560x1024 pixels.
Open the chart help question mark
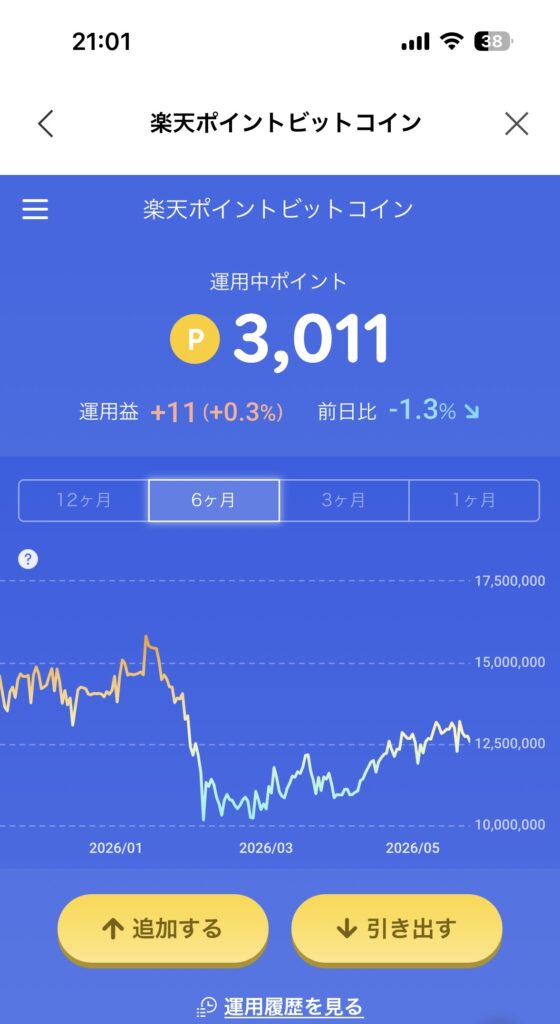tap(27, 559)
